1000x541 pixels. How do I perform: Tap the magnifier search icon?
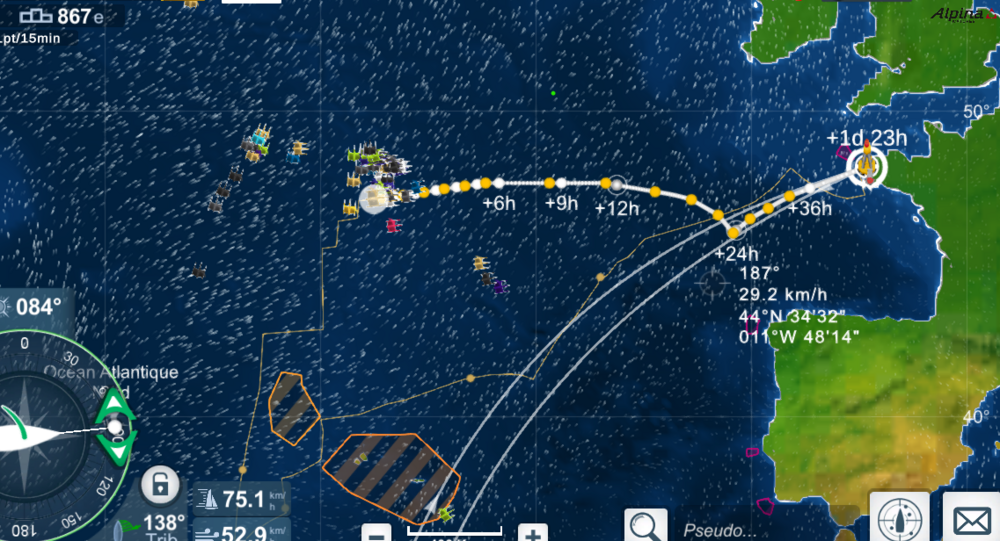pyautogui.click(x=645, y=522)
